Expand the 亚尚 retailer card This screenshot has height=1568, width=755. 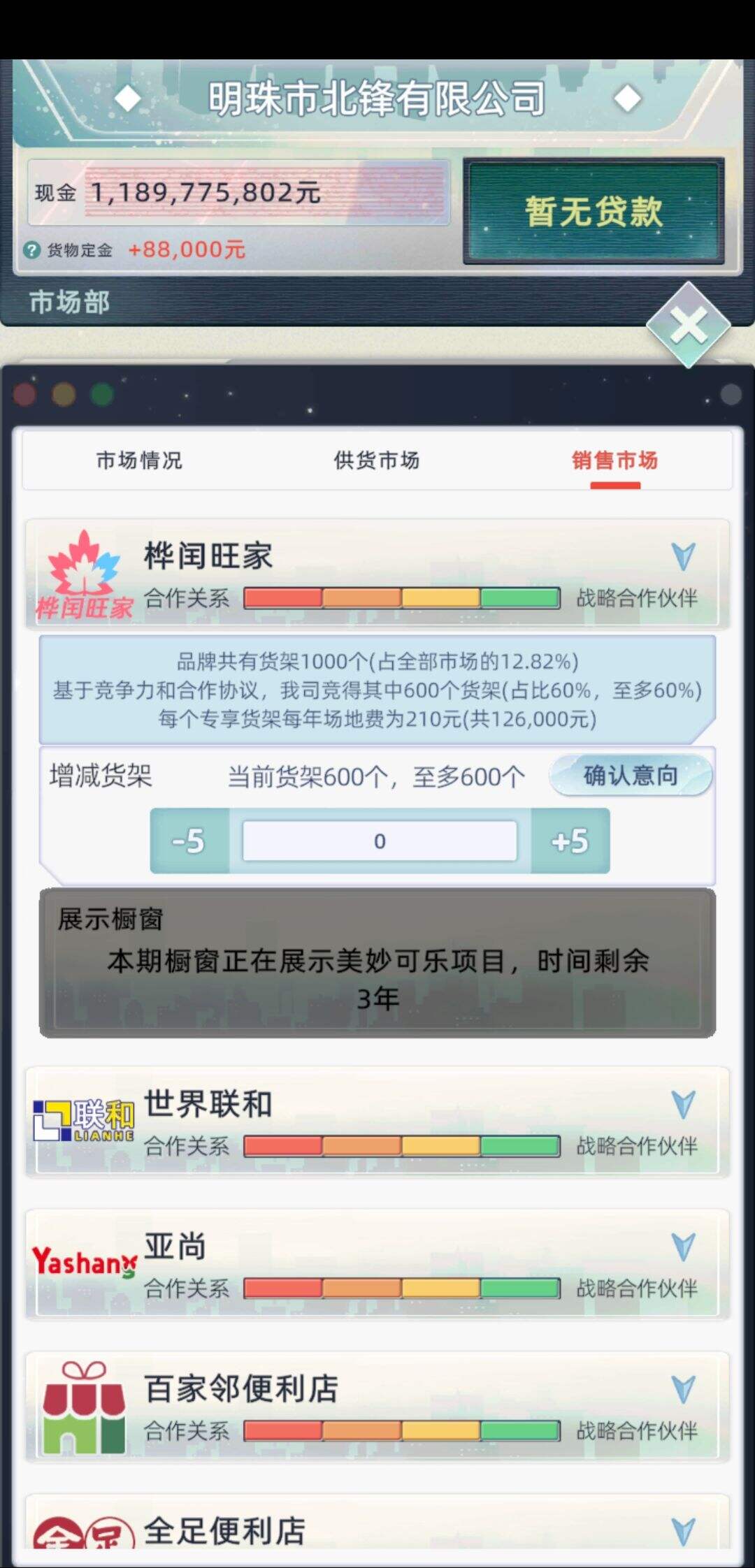coord(682,1247)
